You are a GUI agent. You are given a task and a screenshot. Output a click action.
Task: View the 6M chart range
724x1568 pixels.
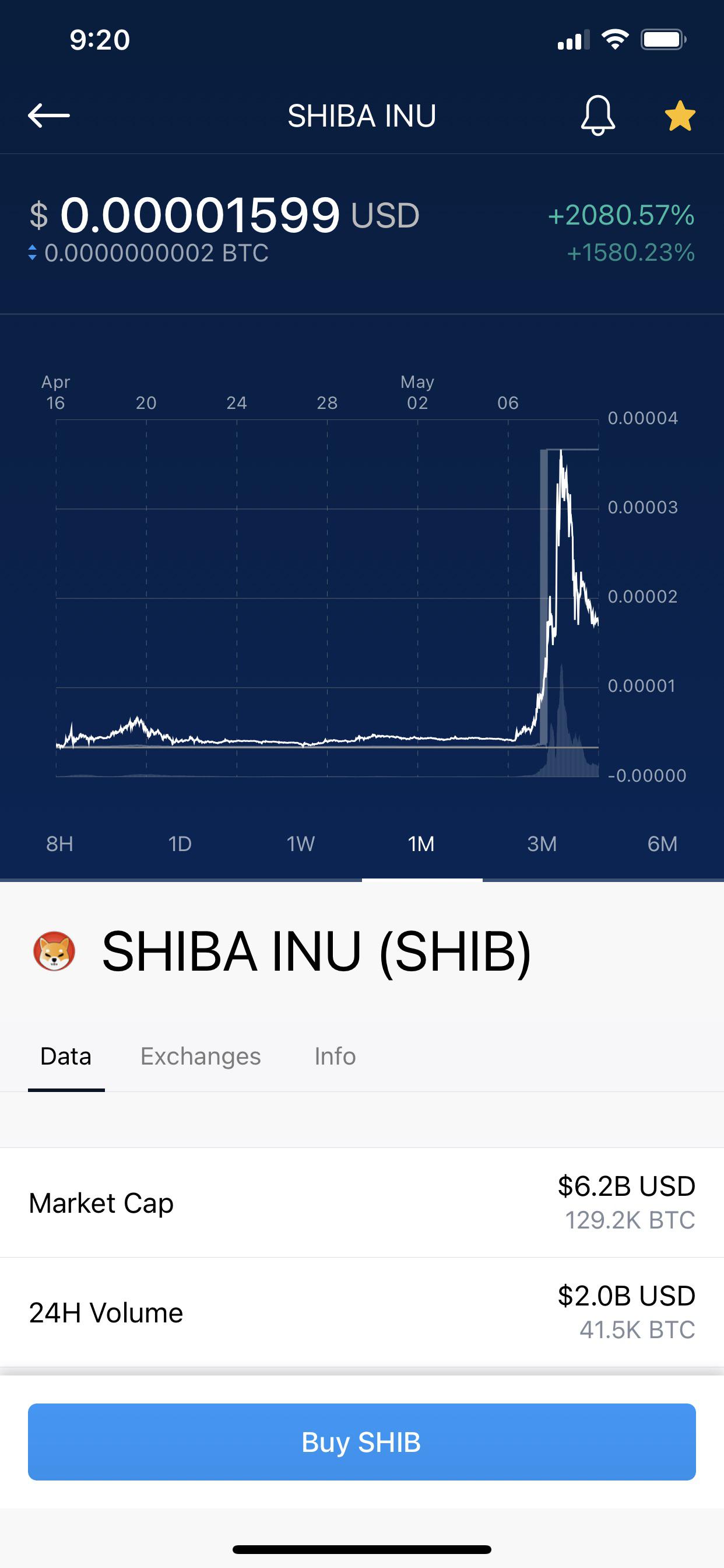662,843
